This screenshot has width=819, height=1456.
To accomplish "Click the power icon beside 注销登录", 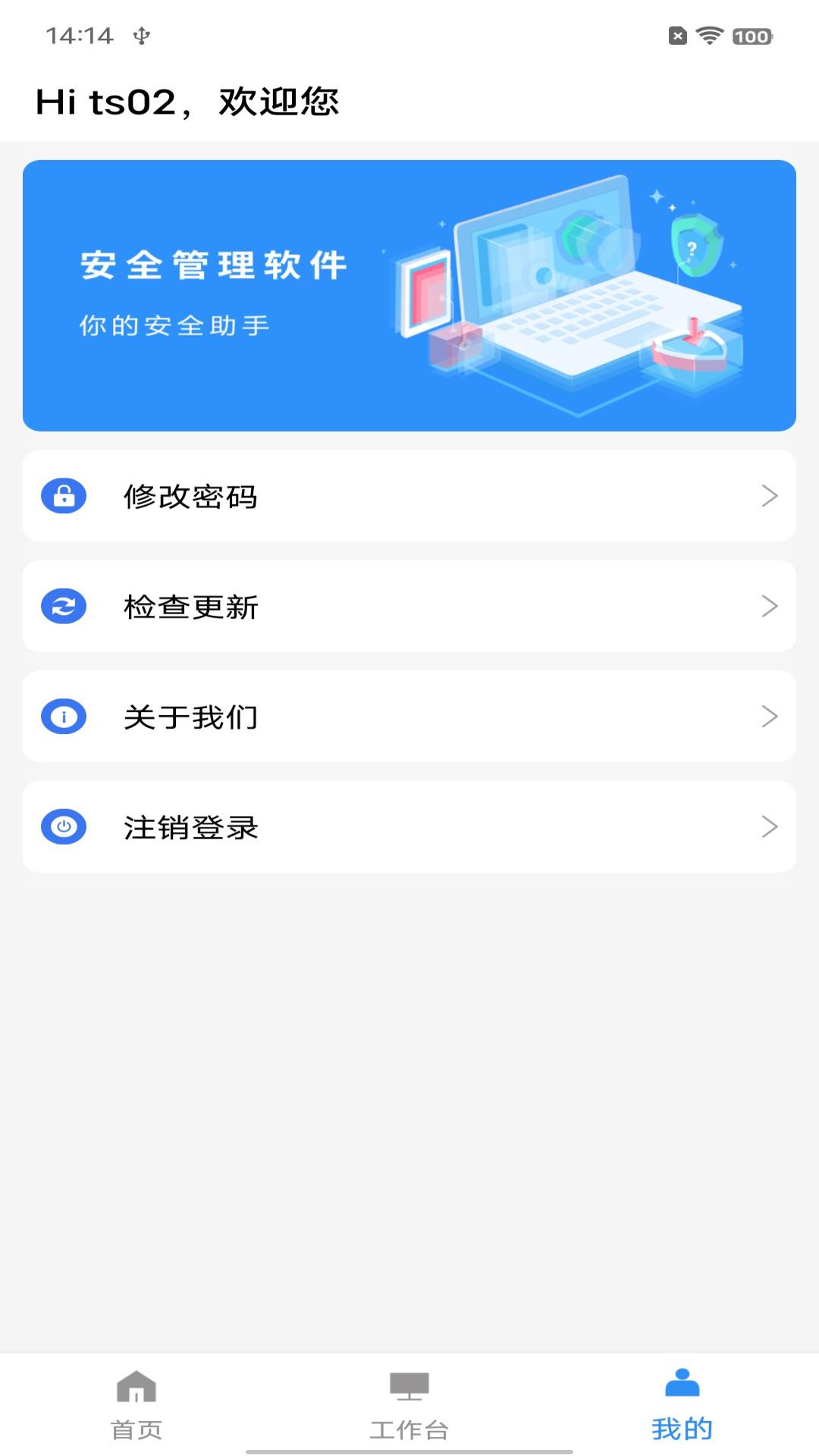I will coord(64,826).
